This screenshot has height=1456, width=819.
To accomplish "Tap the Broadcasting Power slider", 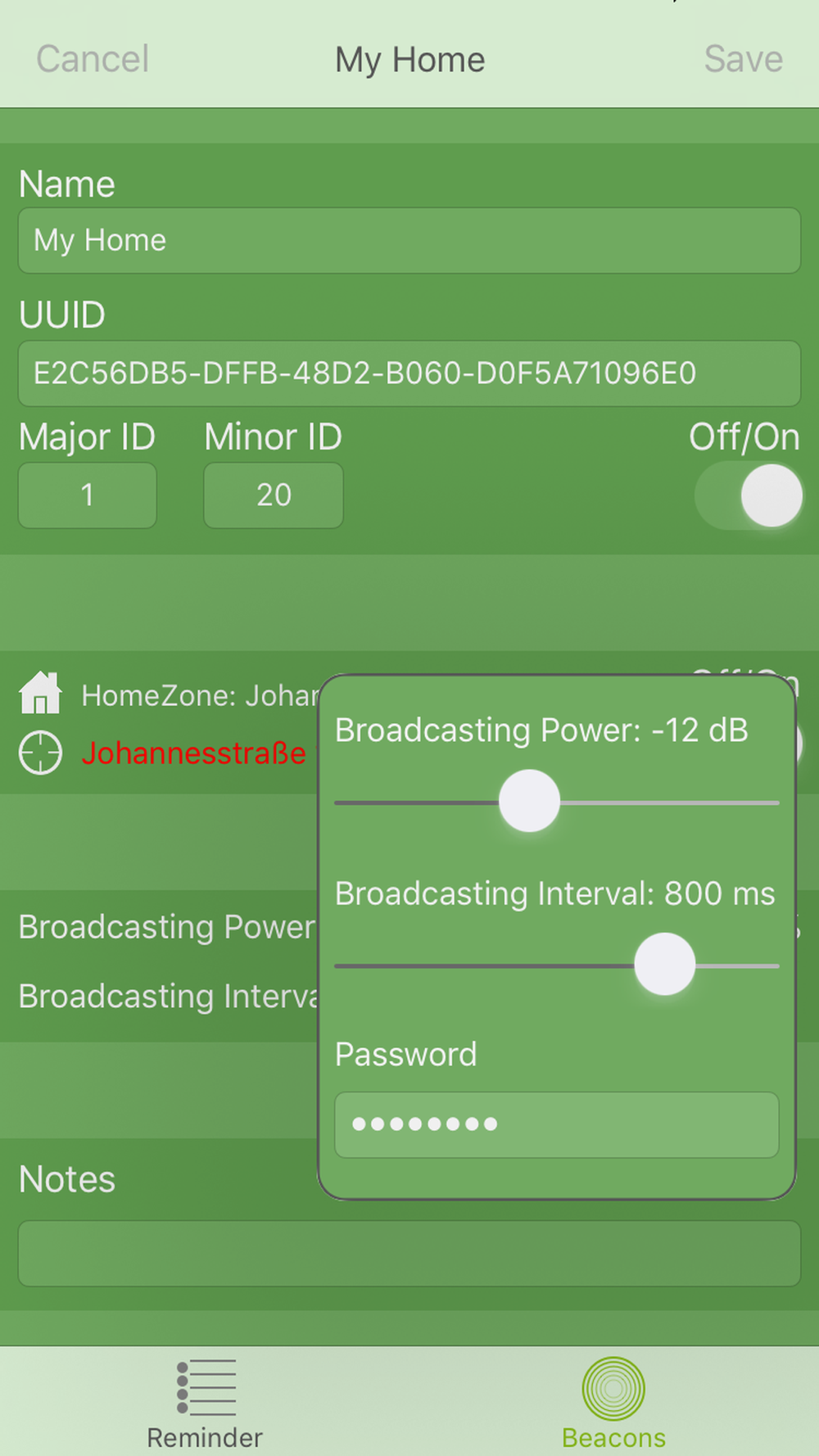I will tap(529, 801).
